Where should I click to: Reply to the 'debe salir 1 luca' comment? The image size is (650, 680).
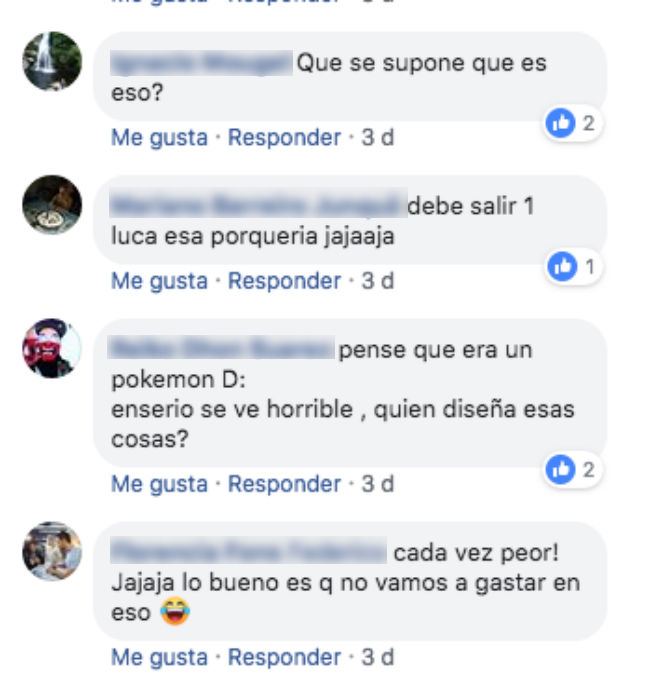(x=284, y=281)
